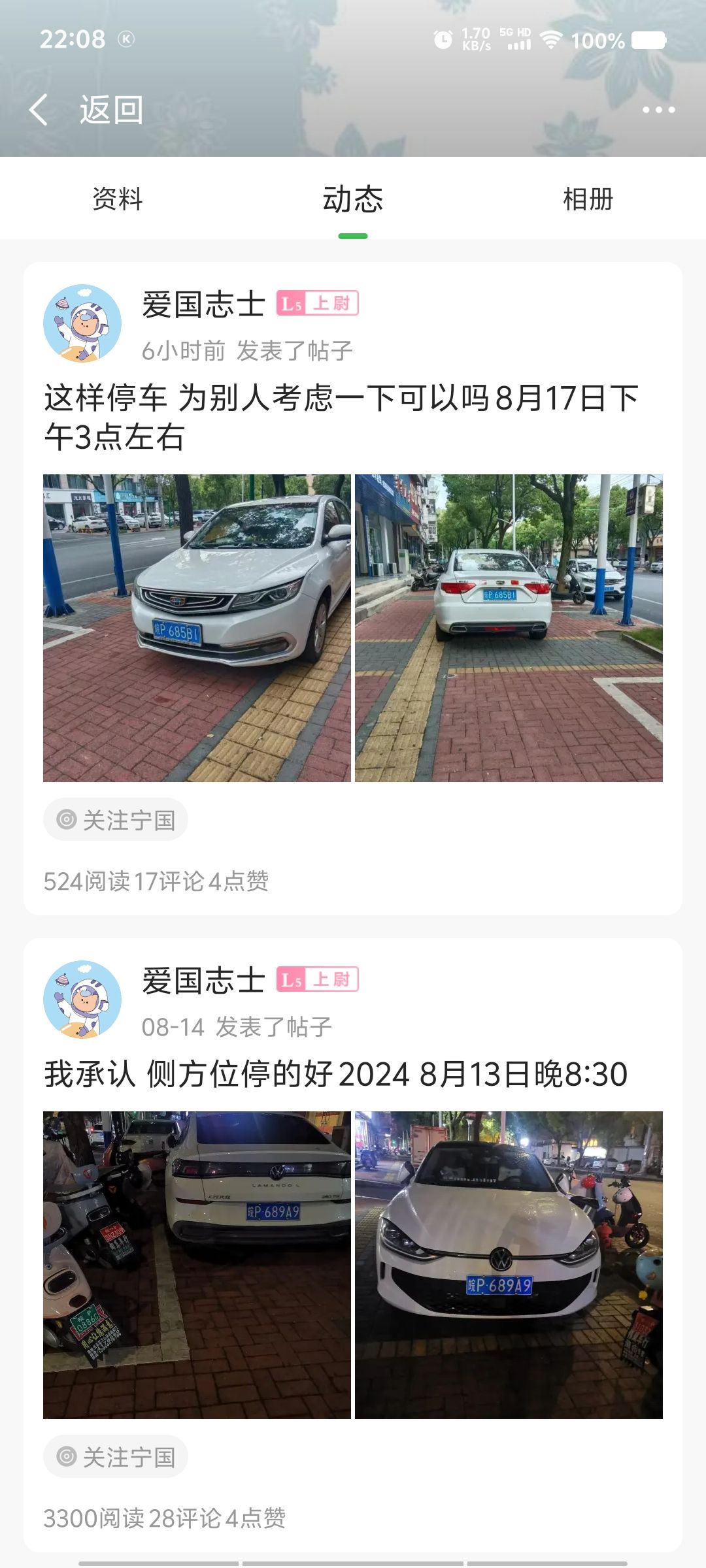
Task: Open the front-view photo of car 皖P·685B1
Action: point(197,628)
